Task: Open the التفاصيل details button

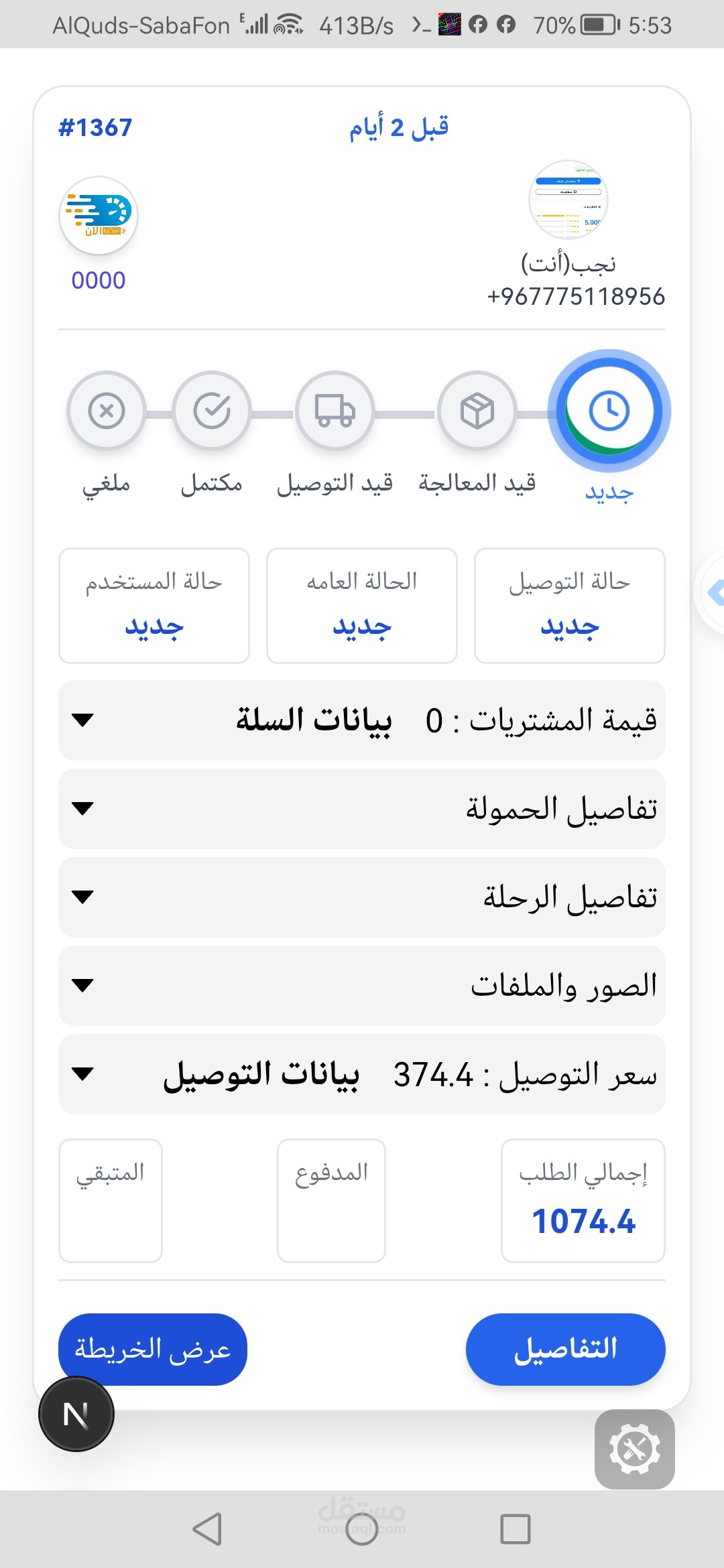Action: [565, 1349]
